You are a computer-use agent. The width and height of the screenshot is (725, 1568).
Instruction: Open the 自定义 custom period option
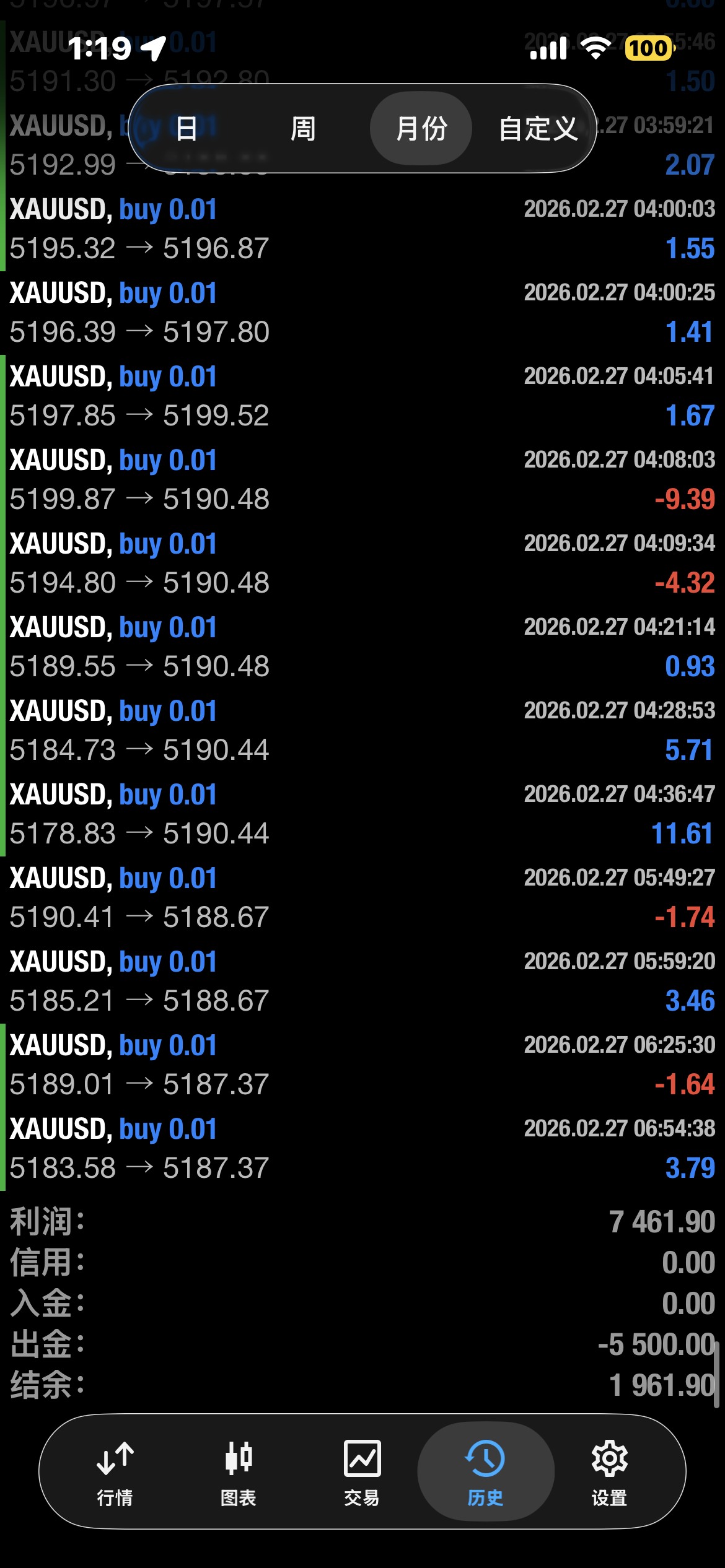pos(538,129)
